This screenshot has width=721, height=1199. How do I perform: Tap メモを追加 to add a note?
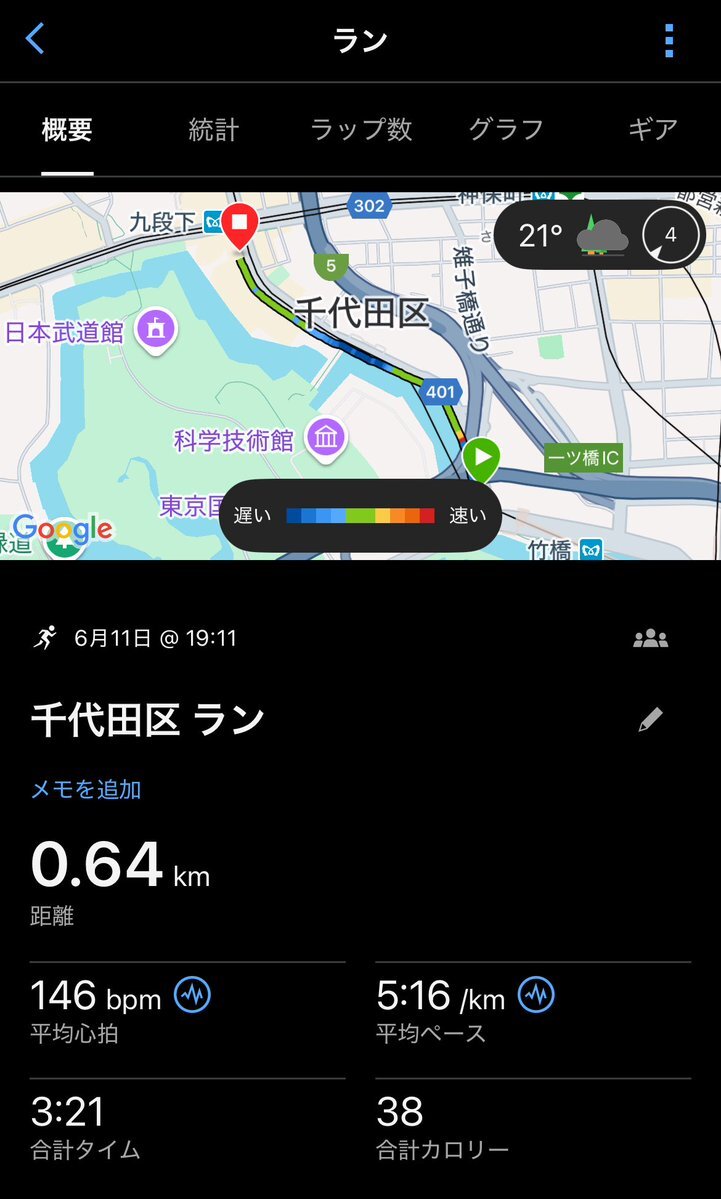click(x=86, y=789)
